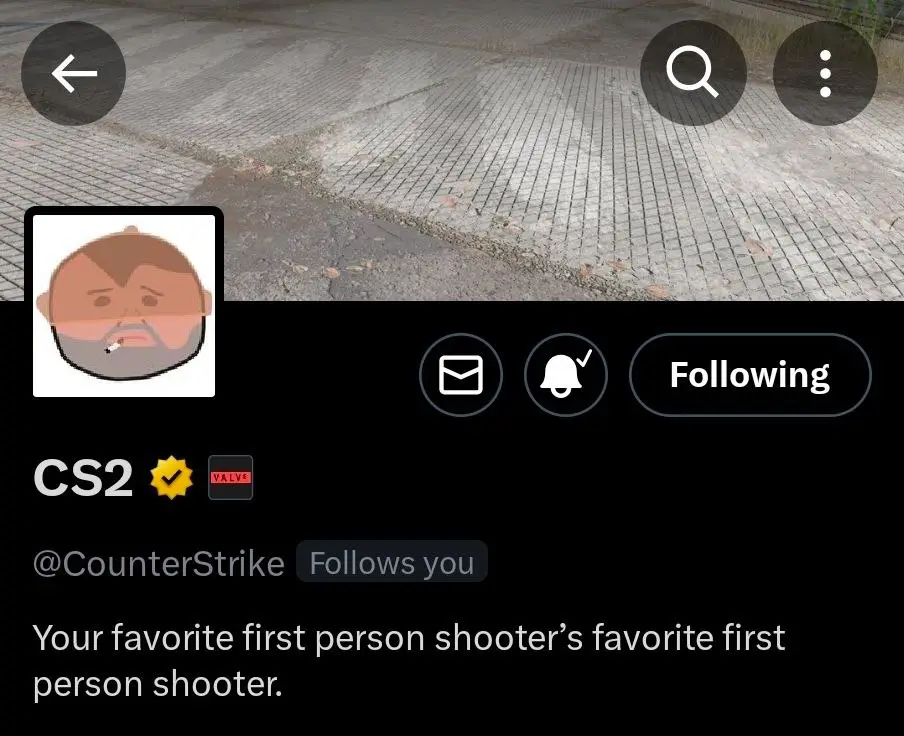Screen dimensions: 904x736
Task: Send a direct message via envelope icon
Action: pyautogui.click(x=461, y=375)
